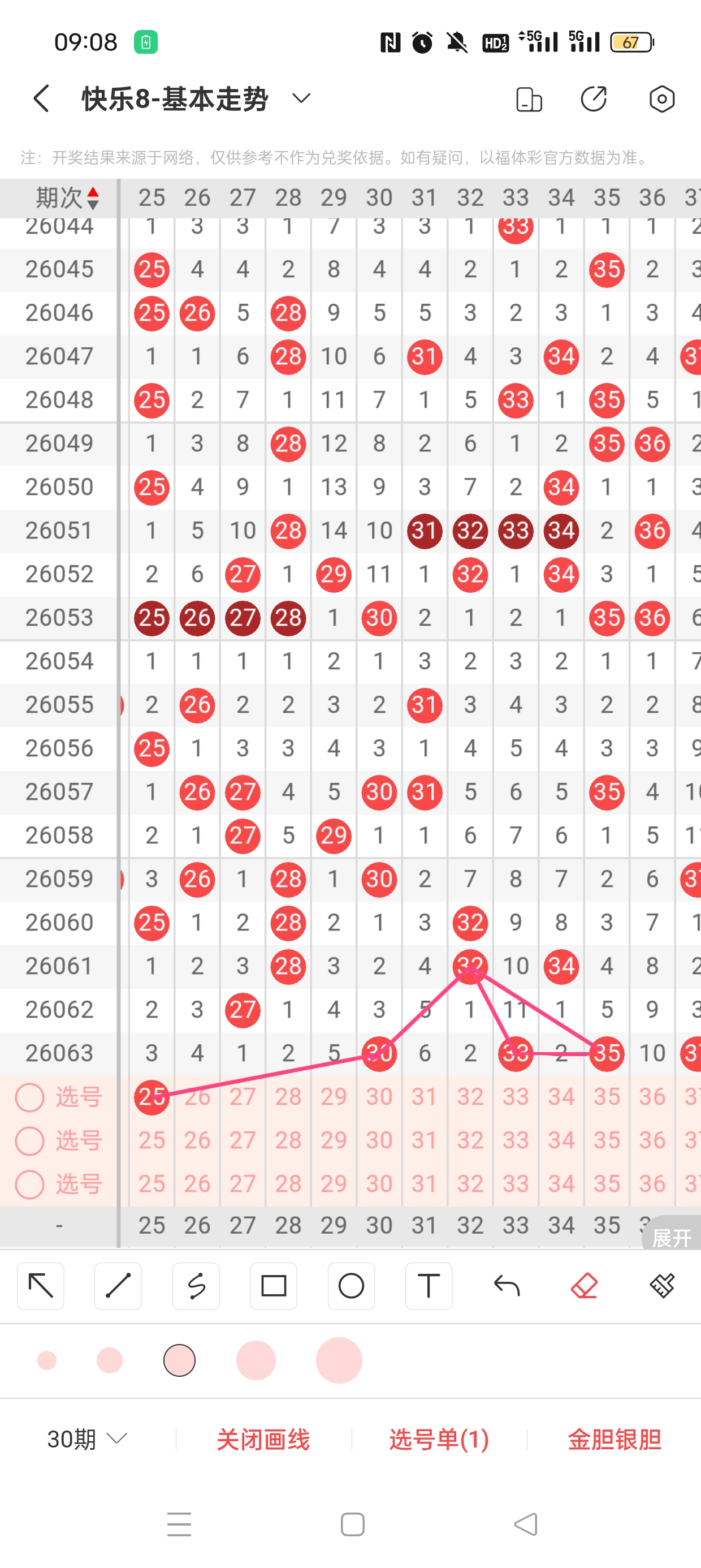The width and height of the screenshot is (701, 1568).
Task: Select the text tool
Action: tap(429, 1286)
